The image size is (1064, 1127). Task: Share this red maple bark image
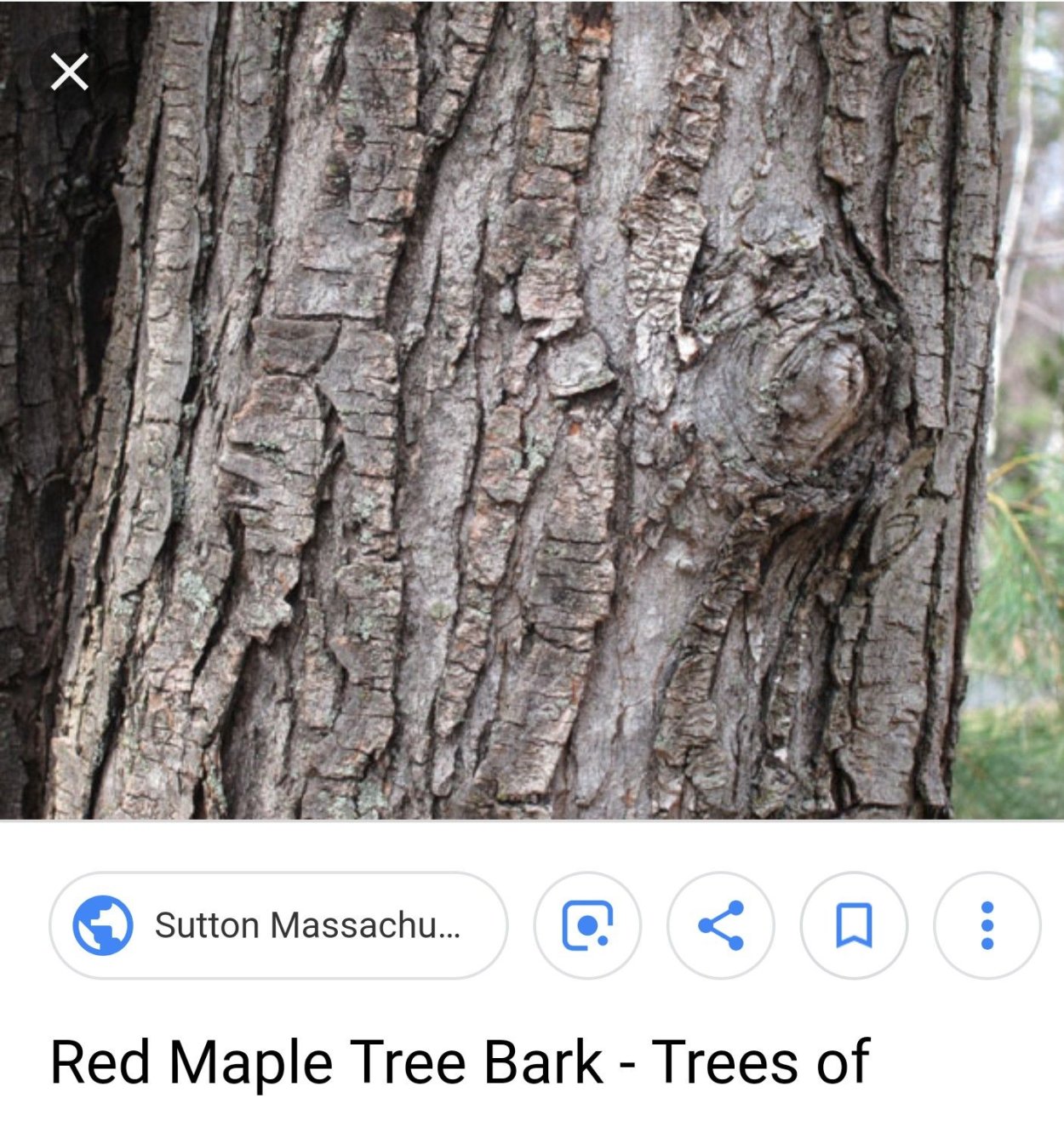(720, 925)
